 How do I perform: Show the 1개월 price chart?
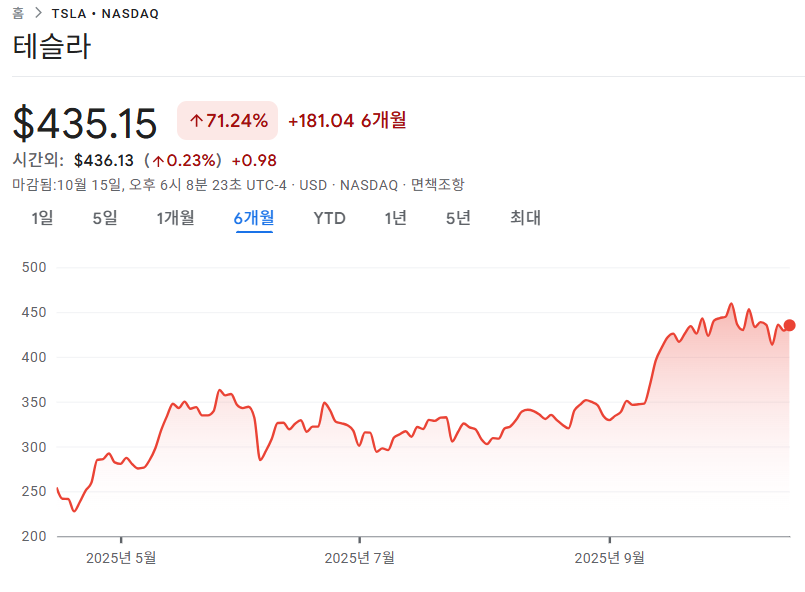(175, 218)
